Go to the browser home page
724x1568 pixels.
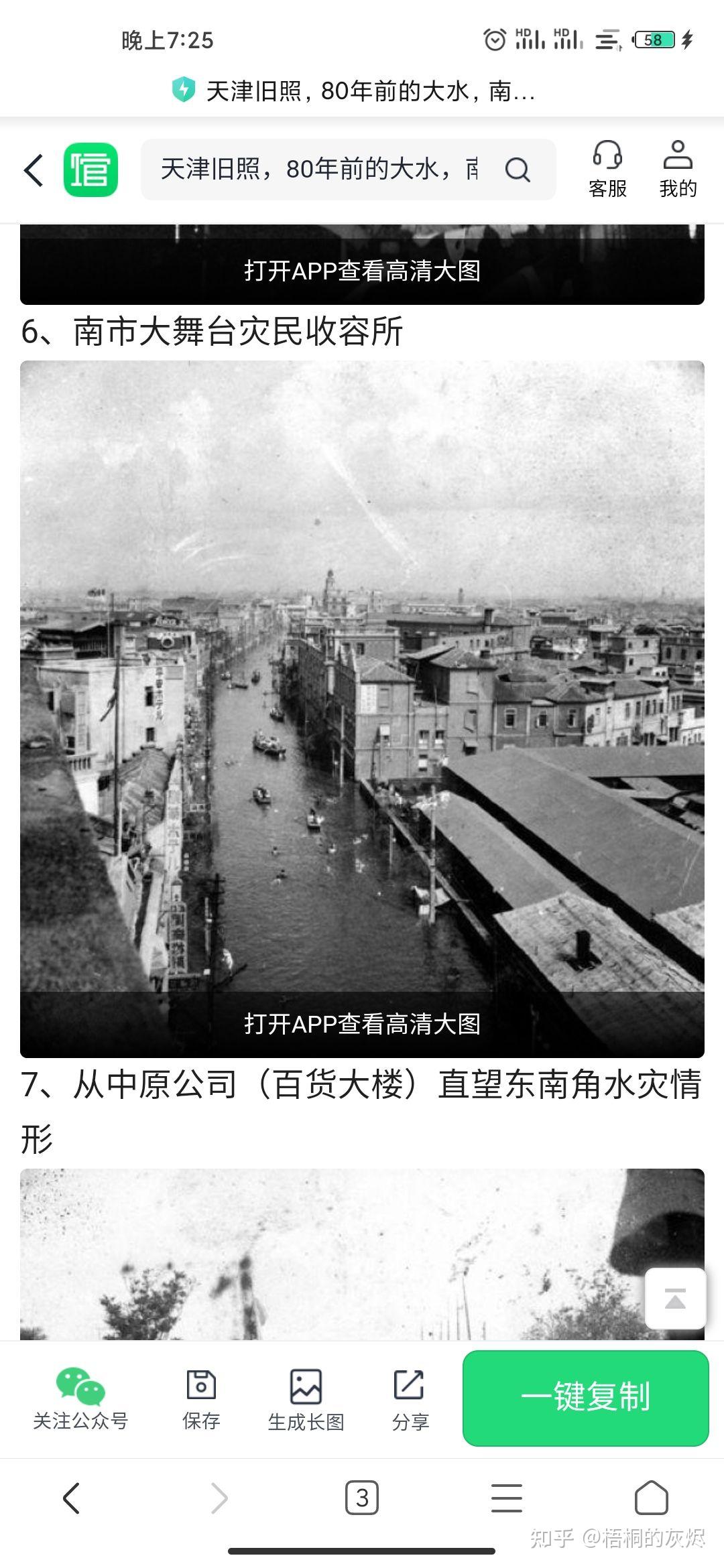tap(652, 1498)
